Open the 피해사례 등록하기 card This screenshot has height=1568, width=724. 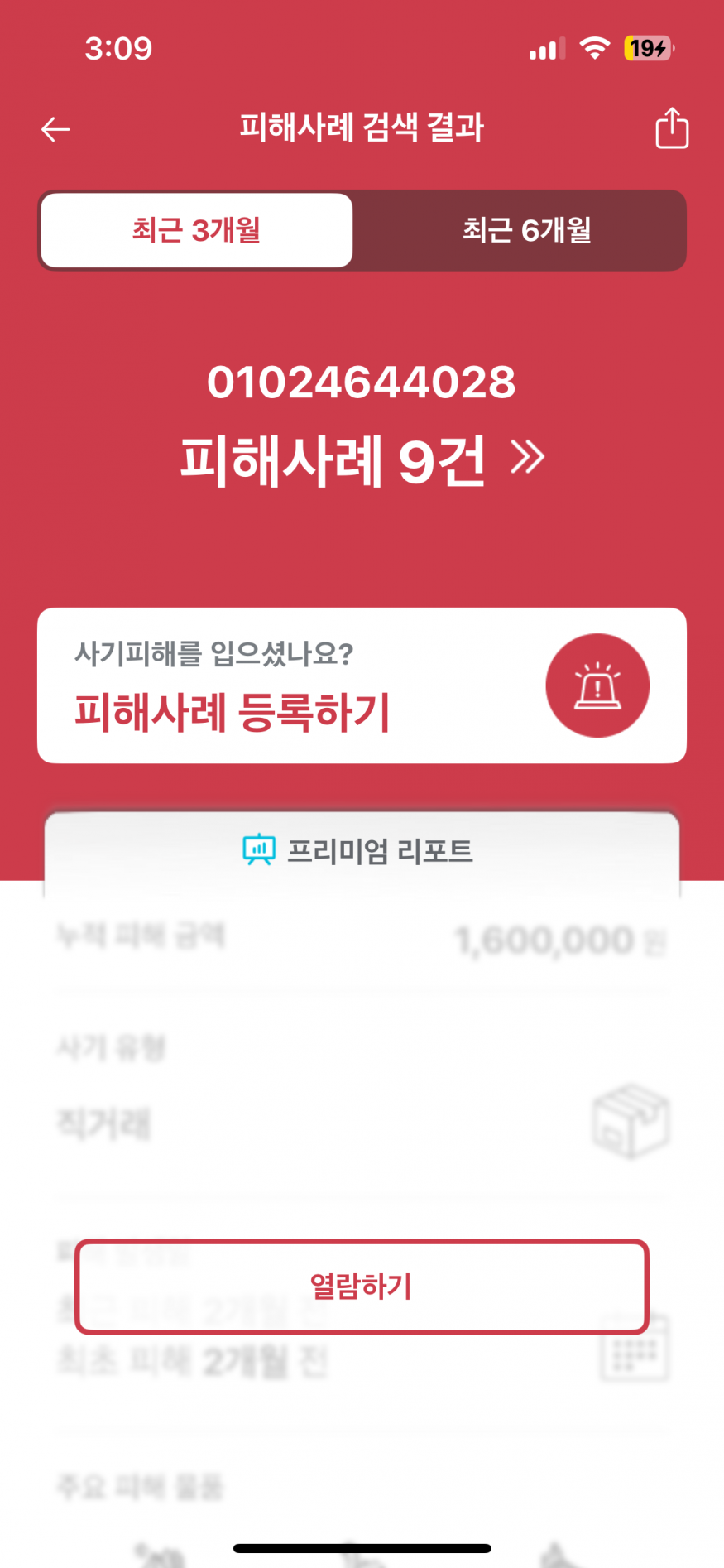[x=362, y=685]
